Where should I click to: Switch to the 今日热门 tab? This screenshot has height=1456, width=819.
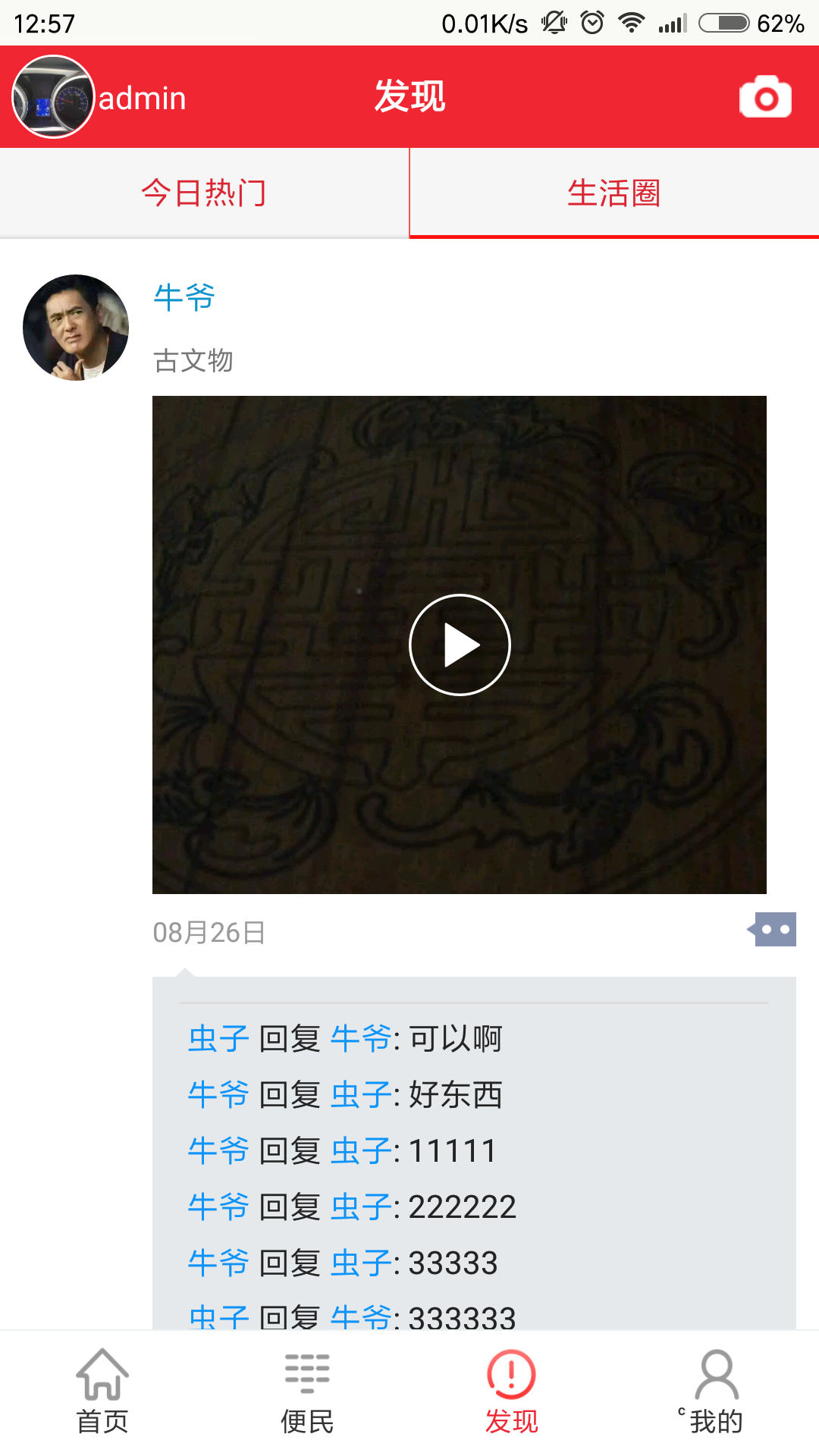coord(204,193)
